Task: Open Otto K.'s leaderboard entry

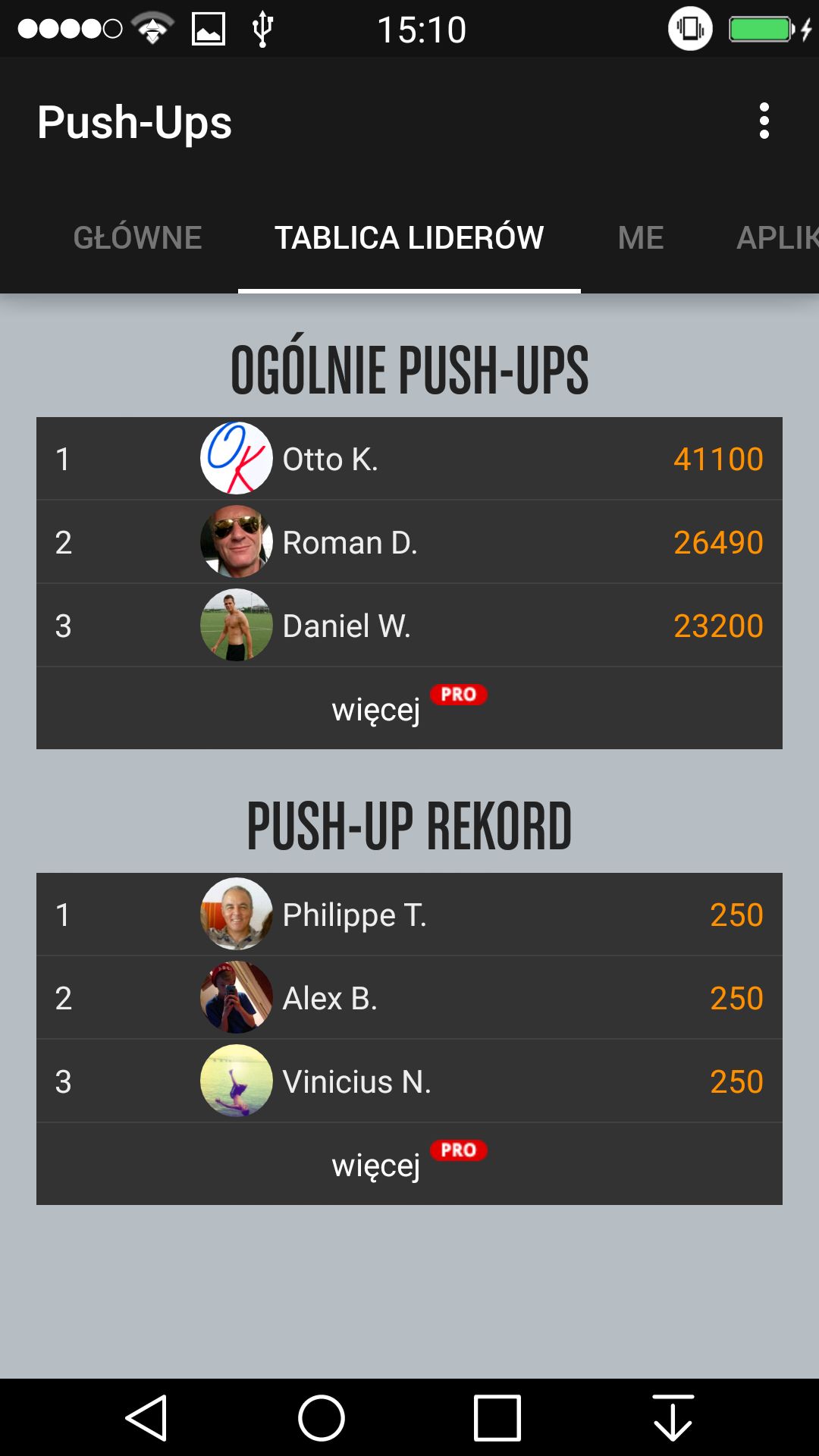Action: click(409, 458)
